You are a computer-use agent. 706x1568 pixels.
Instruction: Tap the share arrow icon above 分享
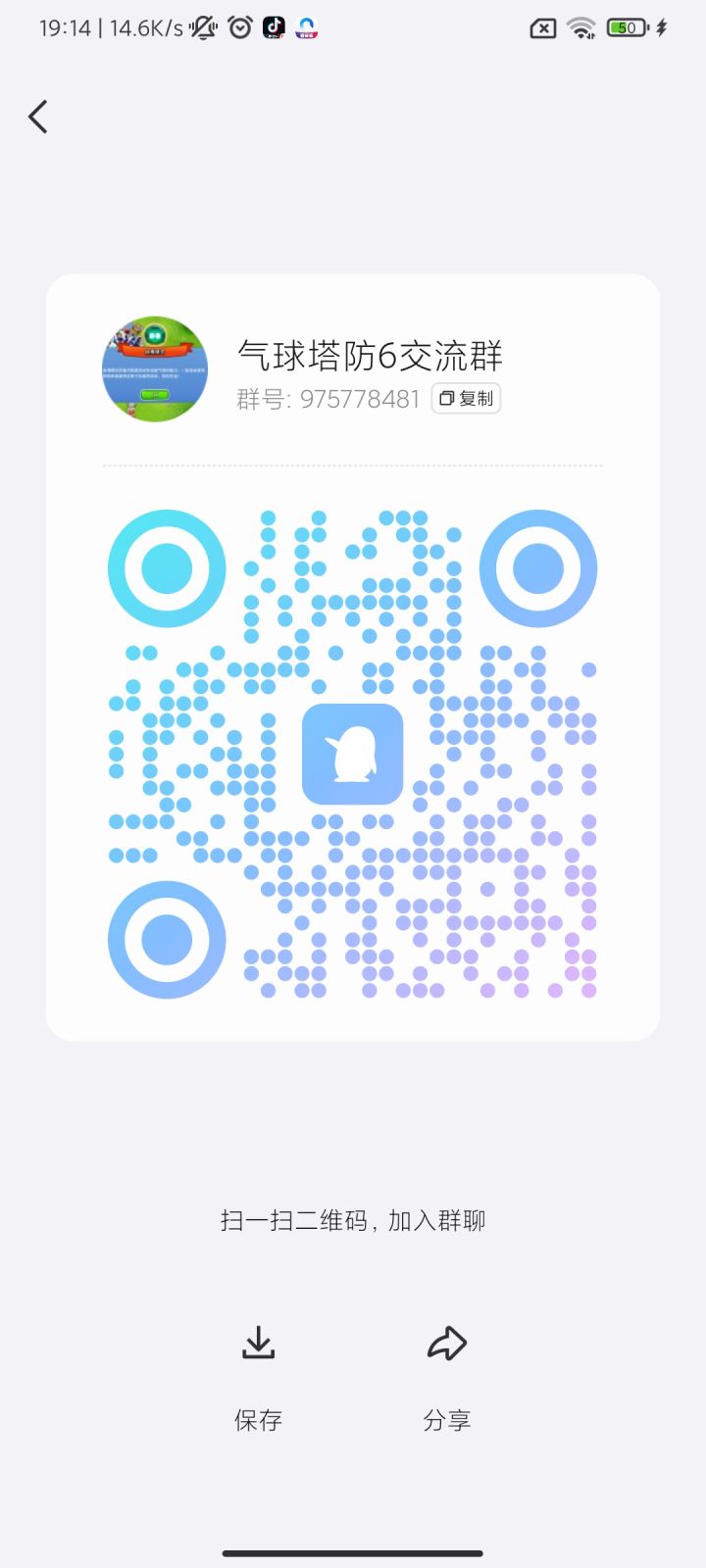point(447,1343)
